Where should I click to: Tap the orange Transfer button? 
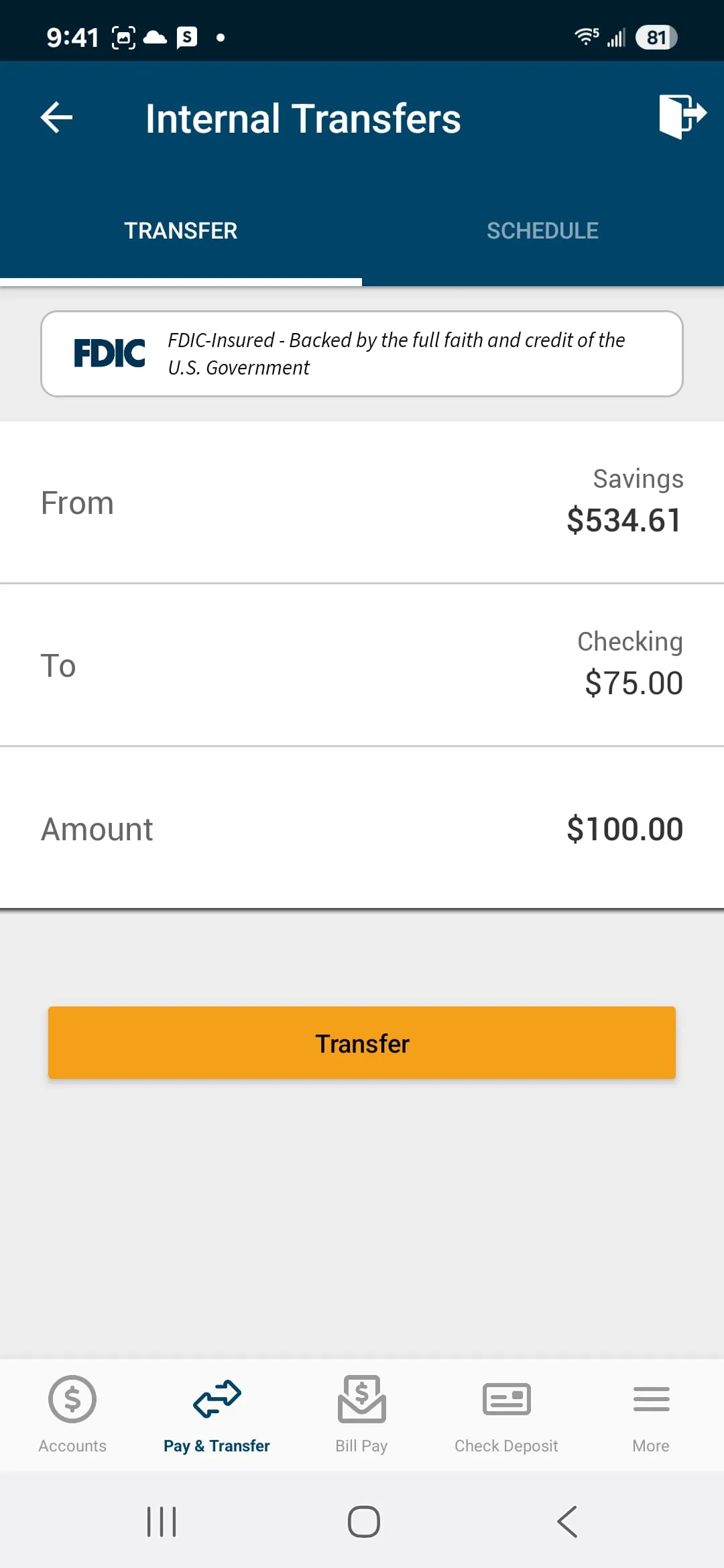(x=362, y=1043)
